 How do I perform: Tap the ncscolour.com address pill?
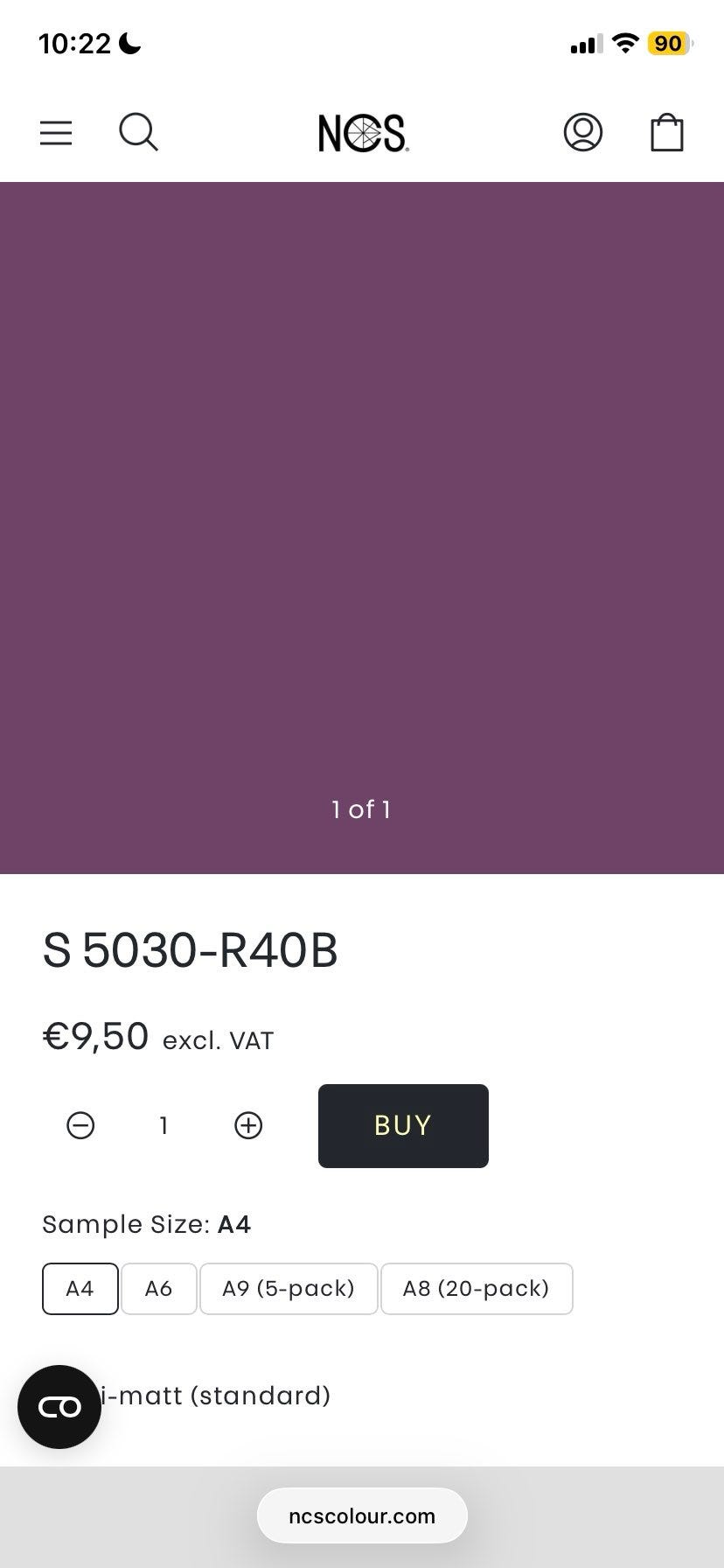(x=362, y=1516)
